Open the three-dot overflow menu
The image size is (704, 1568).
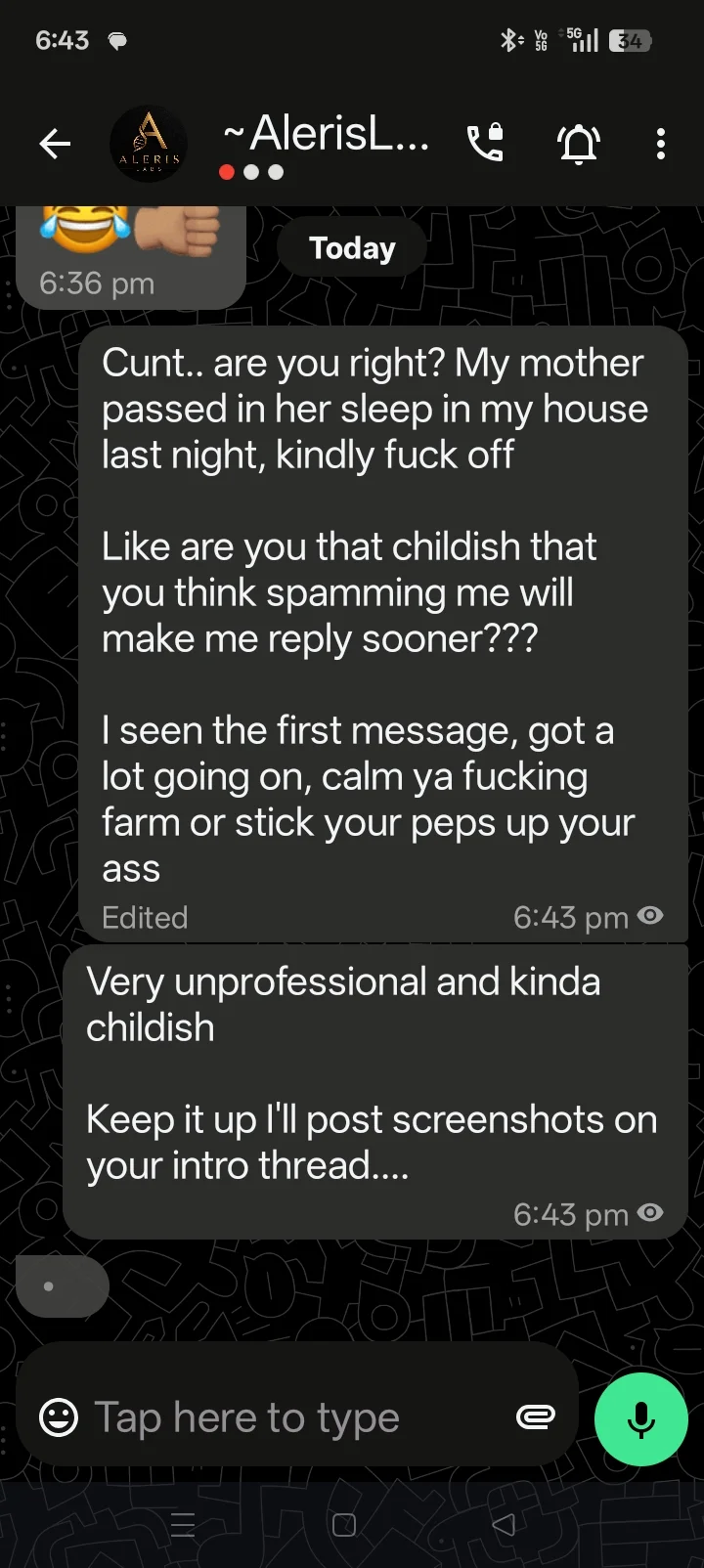pyautogui.click(x=661, y=144)
